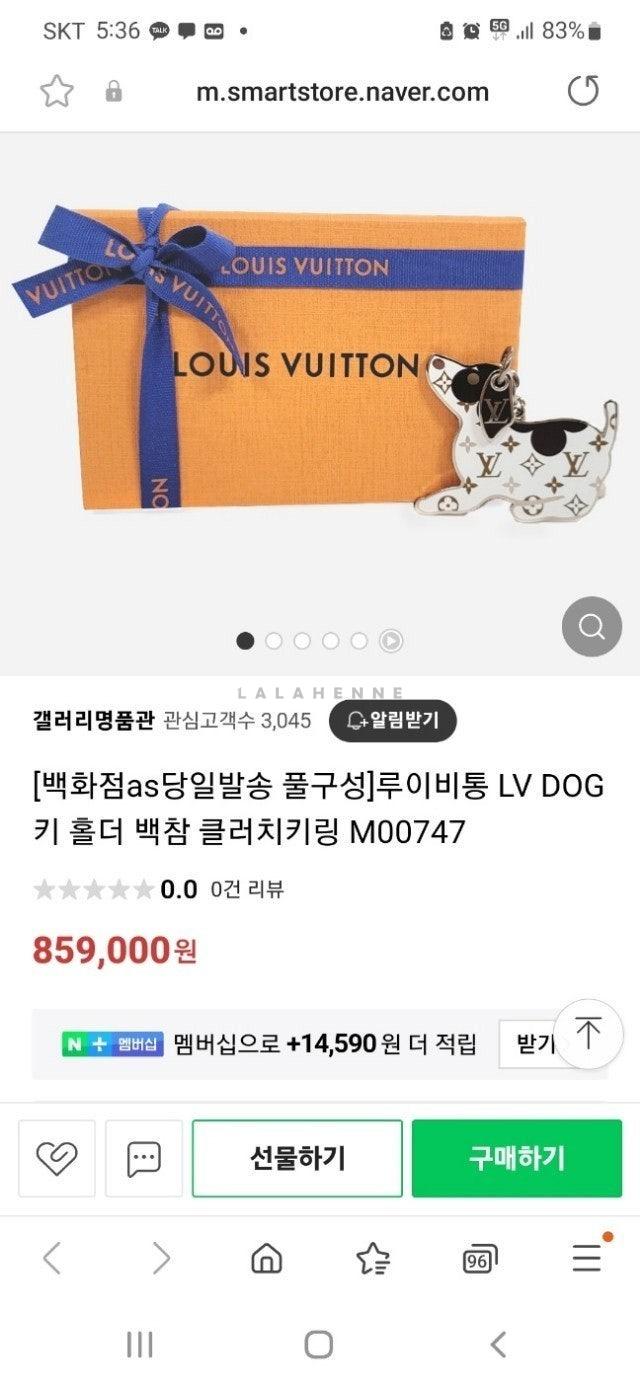640x1386 pixels.
Task: Bookmark this page with the star icon
Action: pos(57,92)
